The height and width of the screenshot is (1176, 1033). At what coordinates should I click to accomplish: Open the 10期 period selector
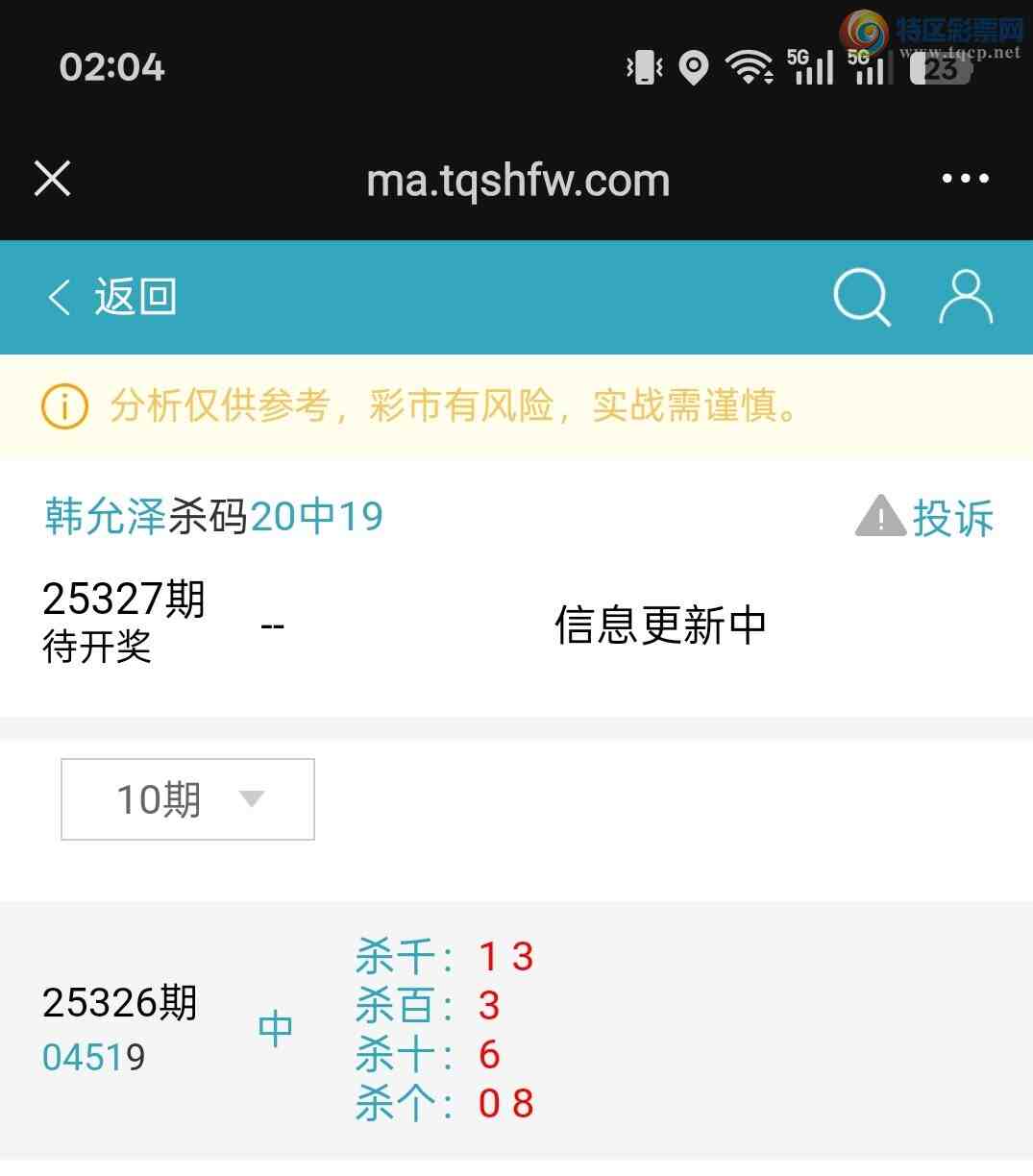coord(186,798)
